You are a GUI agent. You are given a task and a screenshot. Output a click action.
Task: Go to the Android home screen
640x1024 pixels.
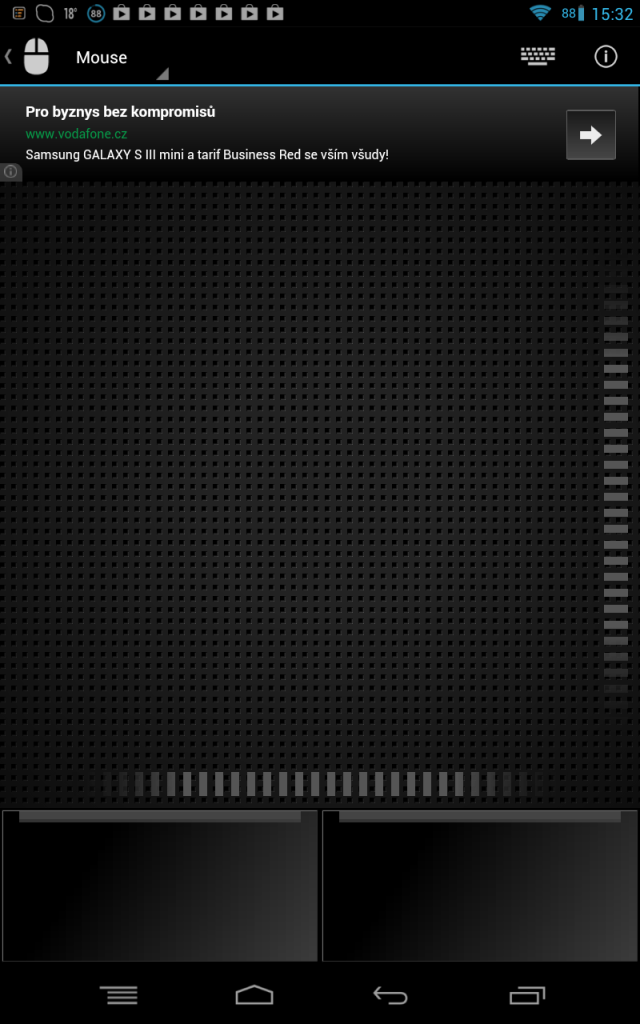click(x=254, y=994)
